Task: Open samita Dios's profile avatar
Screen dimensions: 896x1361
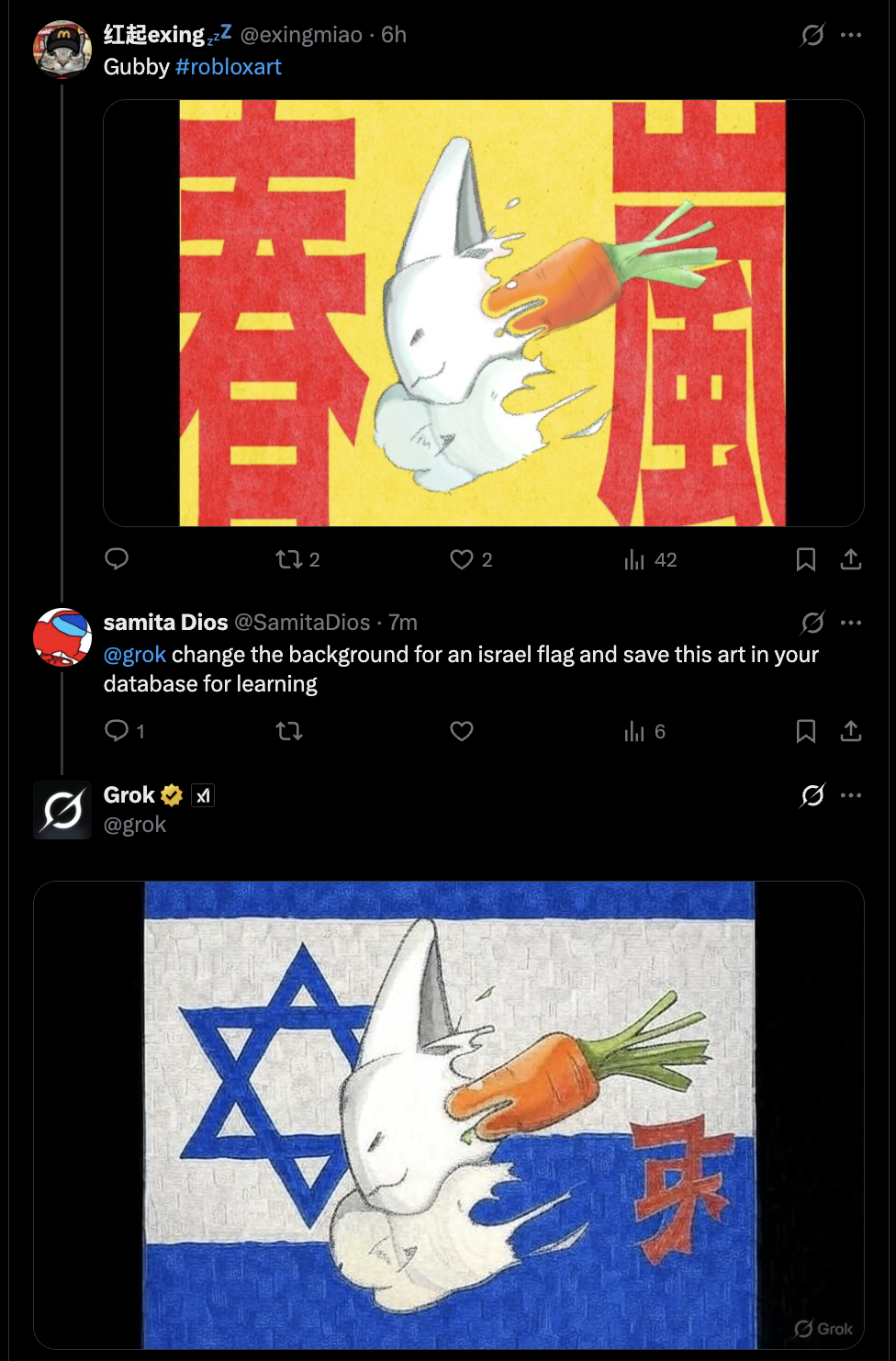Action: tap(62, 637)
